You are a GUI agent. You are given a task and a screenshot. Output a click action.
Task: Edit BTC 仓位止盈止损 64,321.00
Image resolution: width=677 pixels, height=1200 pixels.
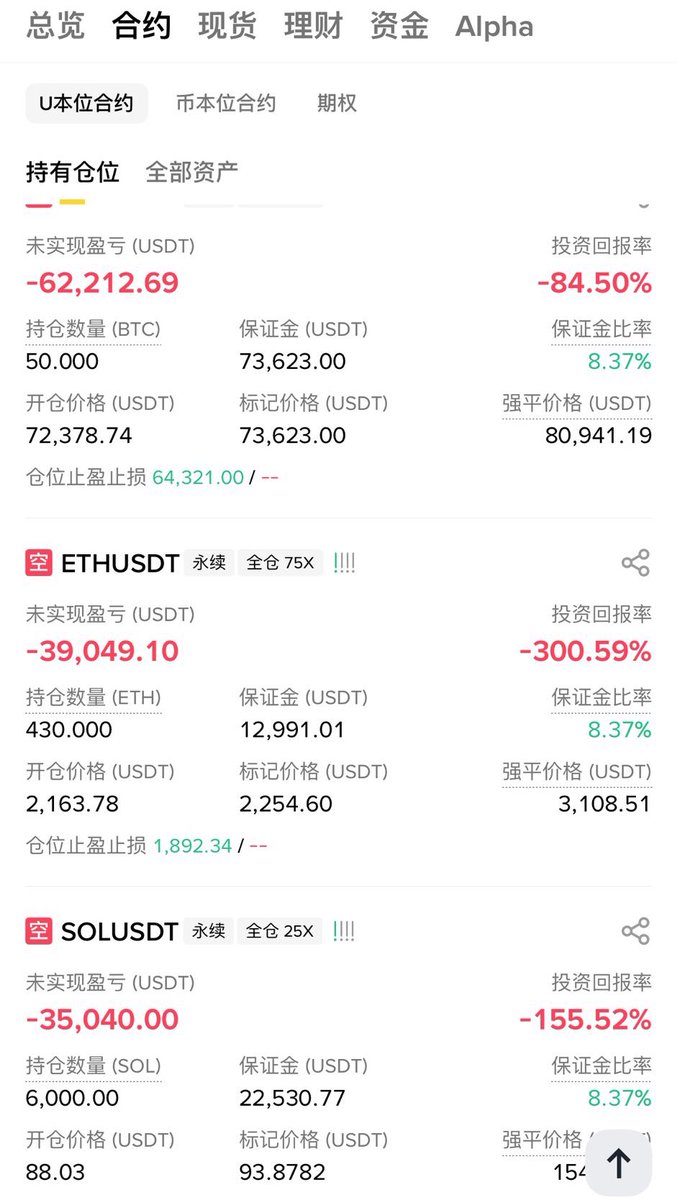click(198, 477)
